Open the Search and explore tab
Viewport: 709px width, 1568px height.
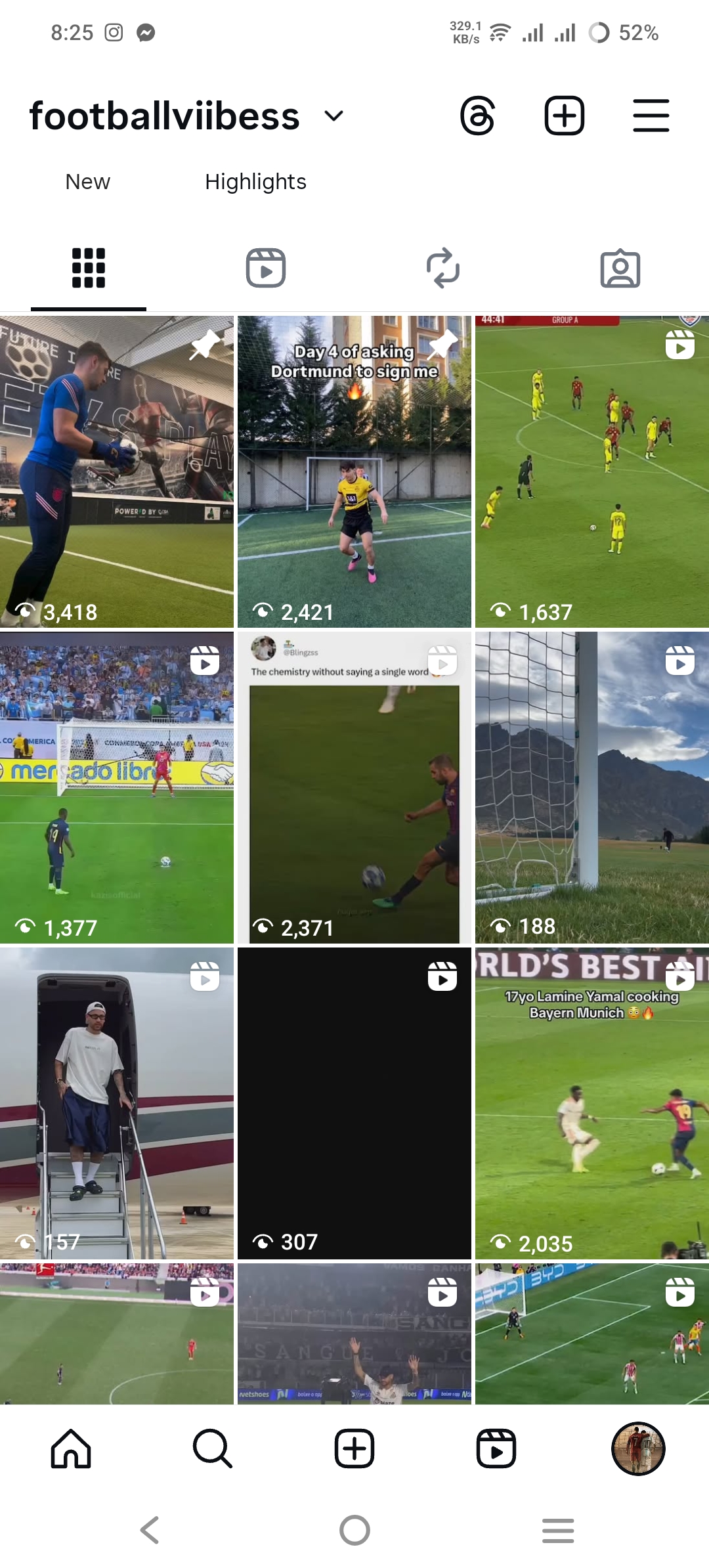(212, 1448)
